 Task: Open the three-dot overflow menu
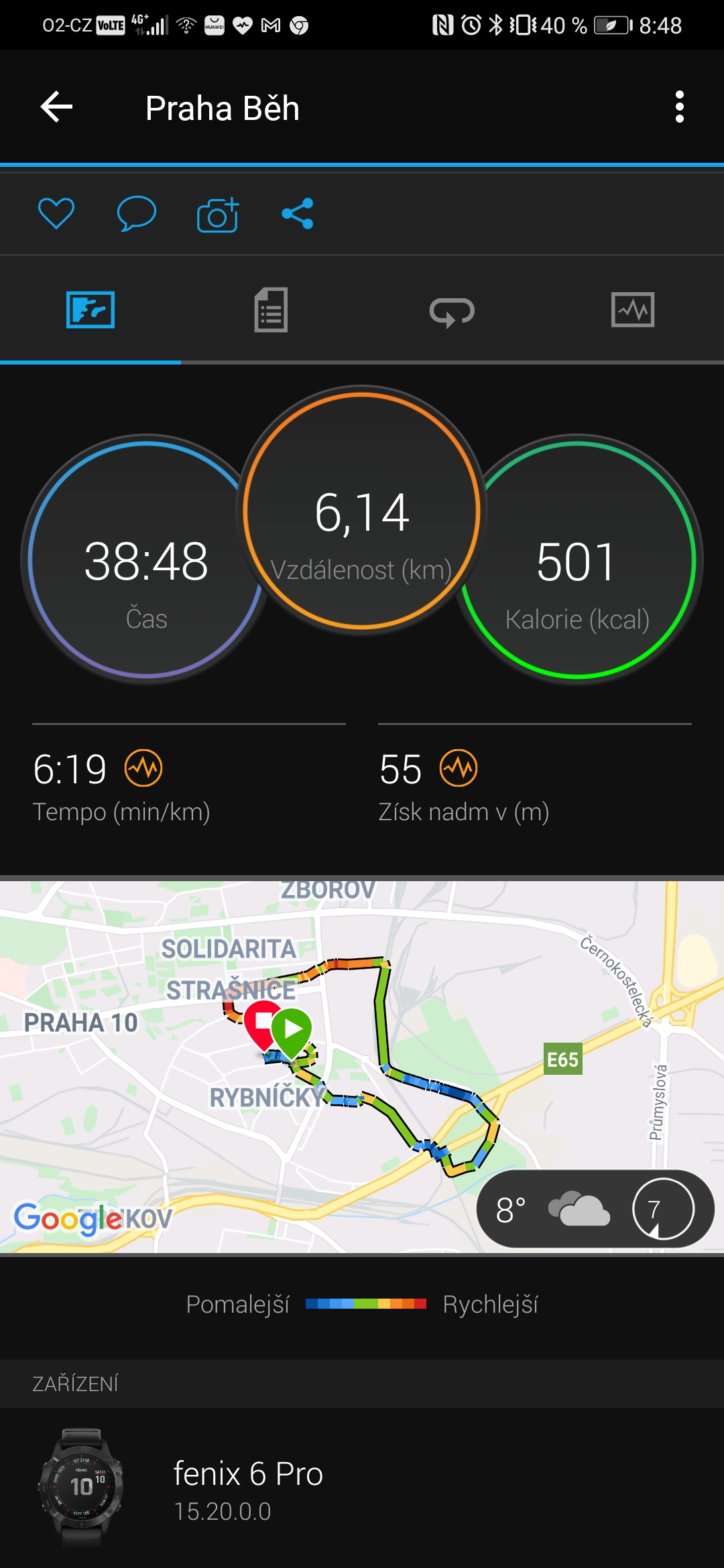(679, 107)
